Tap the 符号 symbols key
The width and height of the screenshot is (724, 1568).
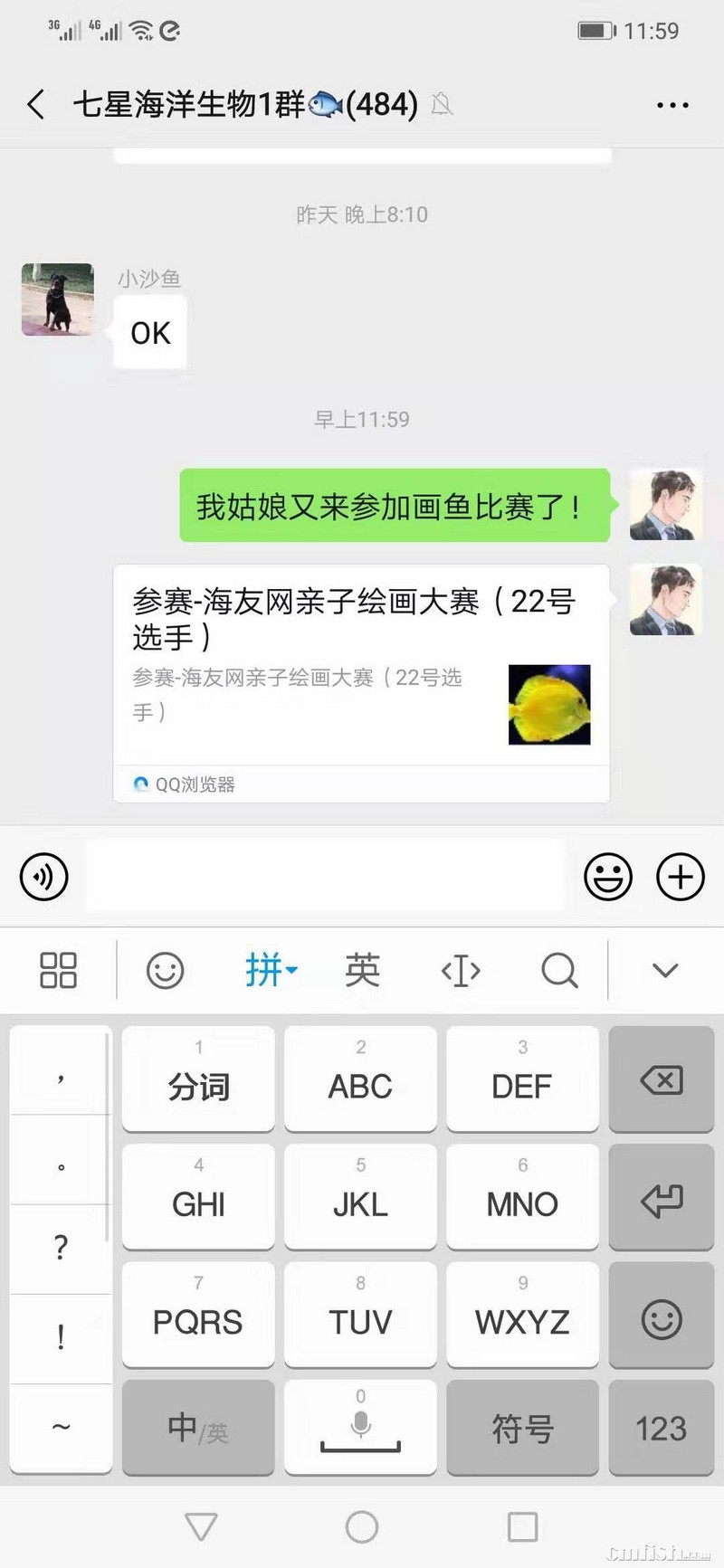click(x=522, y=1428)
